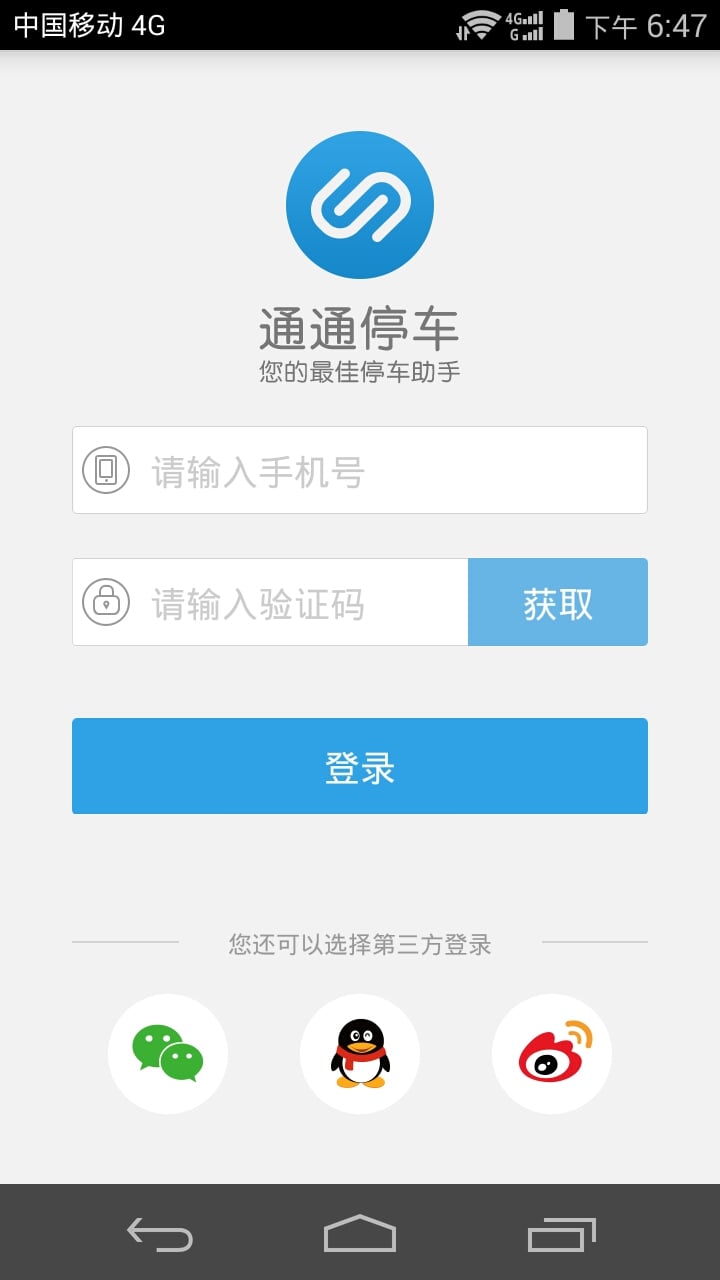This screenshot has height=1280, width=720.
Task: Go back using system back button
Action: pos(160,1234)
